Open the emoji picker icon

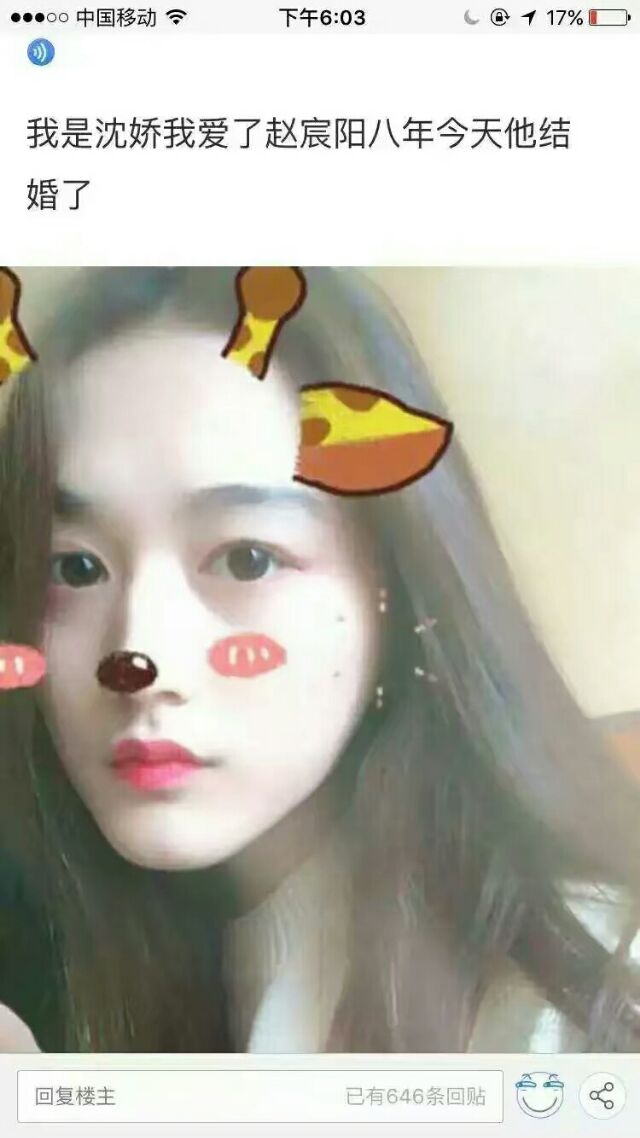point(539,1096)
